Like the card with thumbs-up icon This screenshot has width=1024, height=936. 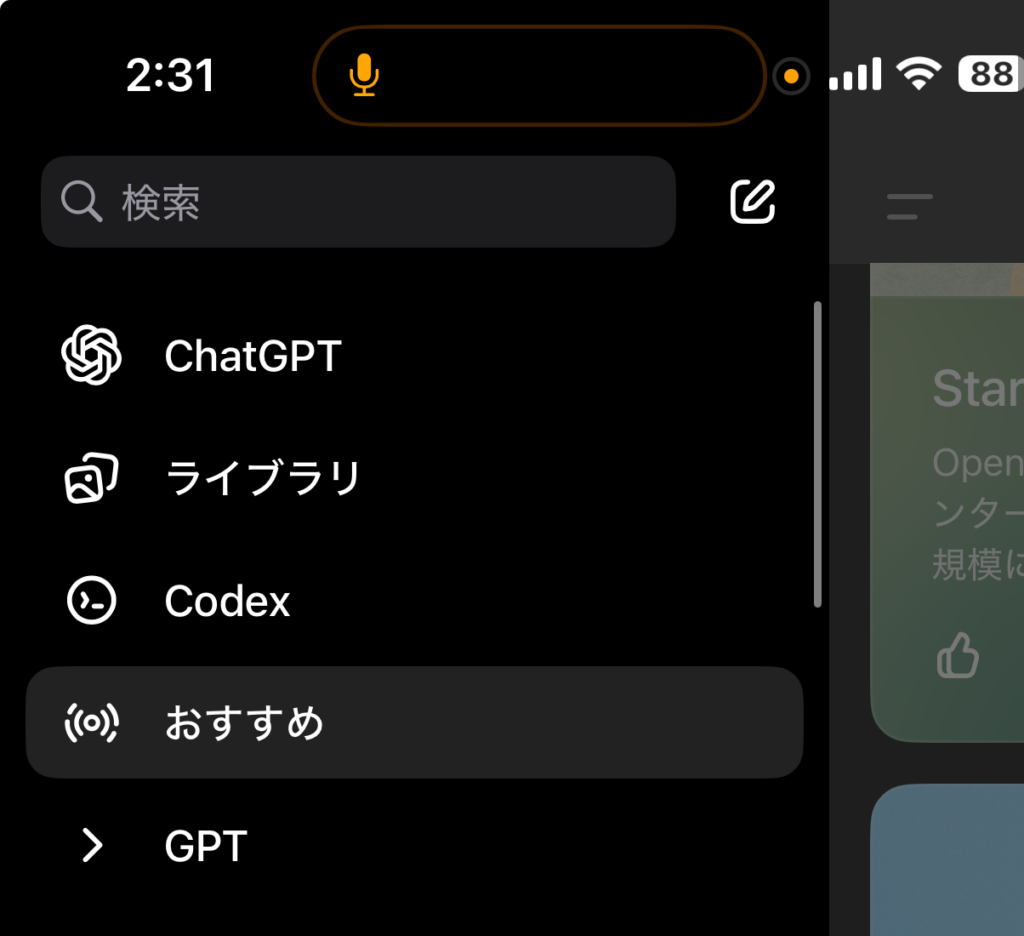(957, 656)
